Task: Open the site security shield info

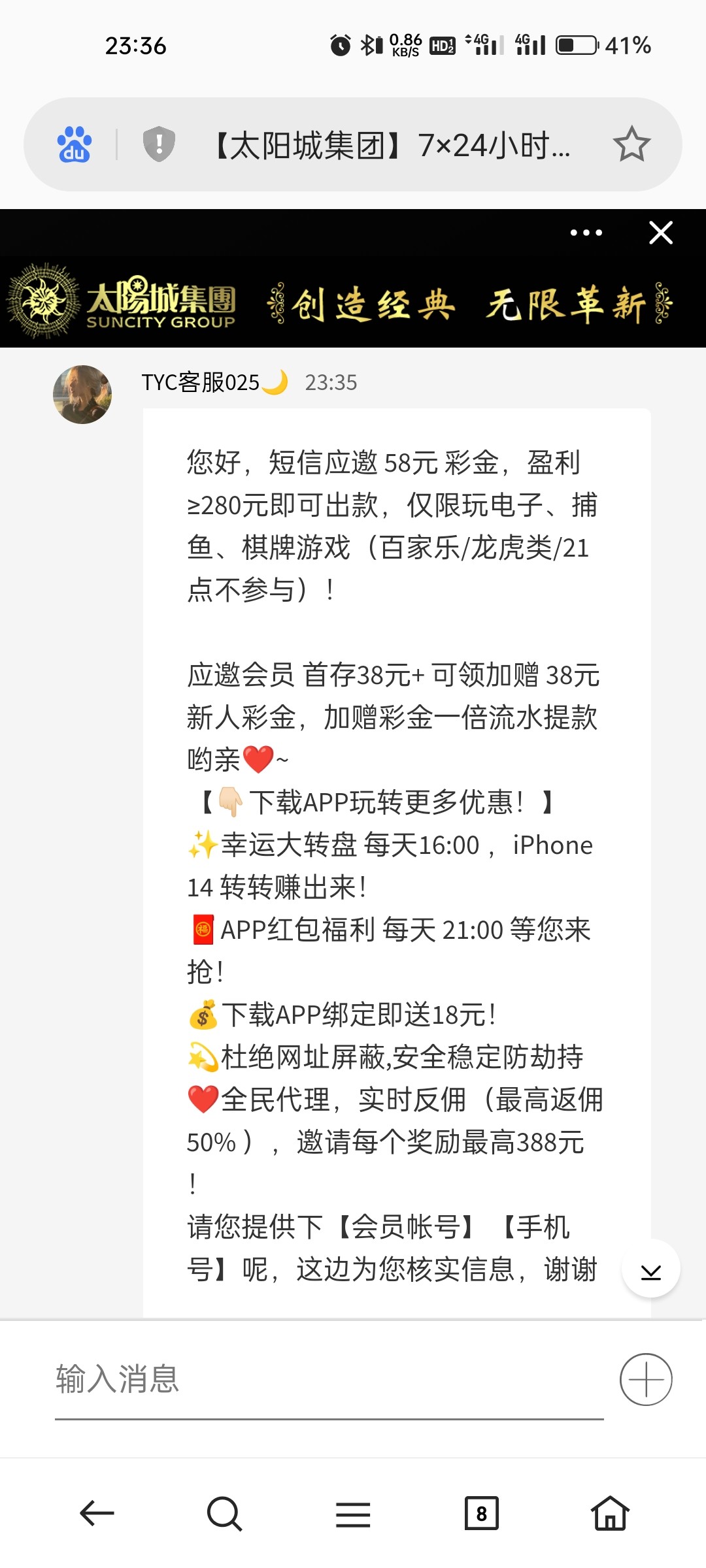Action: pyautogui.click(x=159, y=144)
